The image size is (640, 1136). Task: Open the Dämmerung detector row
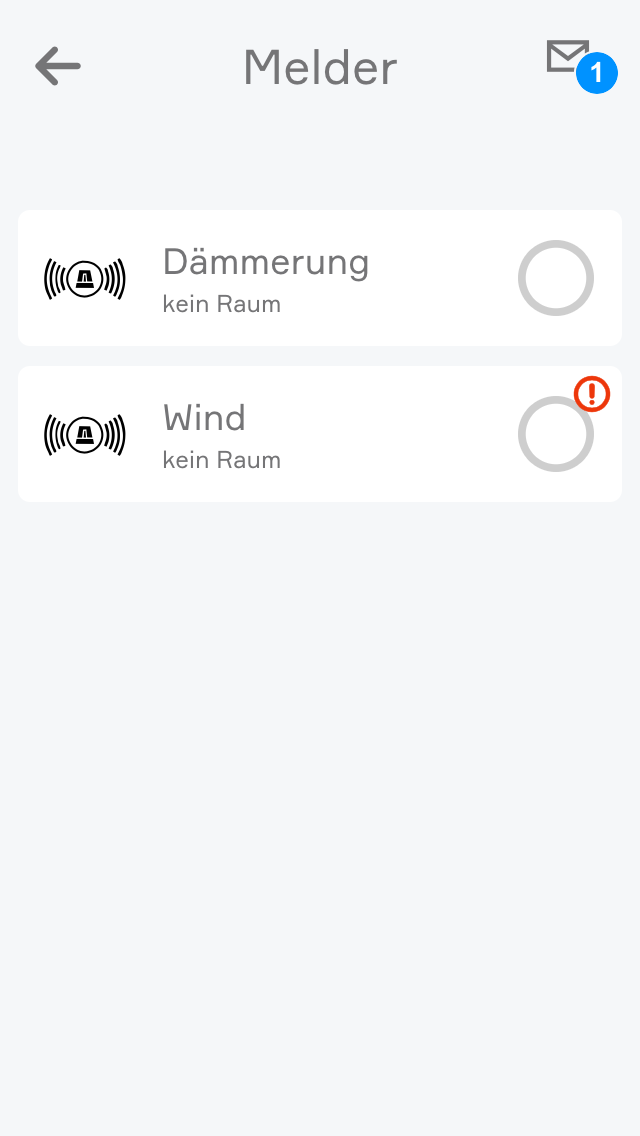(266, 278)
